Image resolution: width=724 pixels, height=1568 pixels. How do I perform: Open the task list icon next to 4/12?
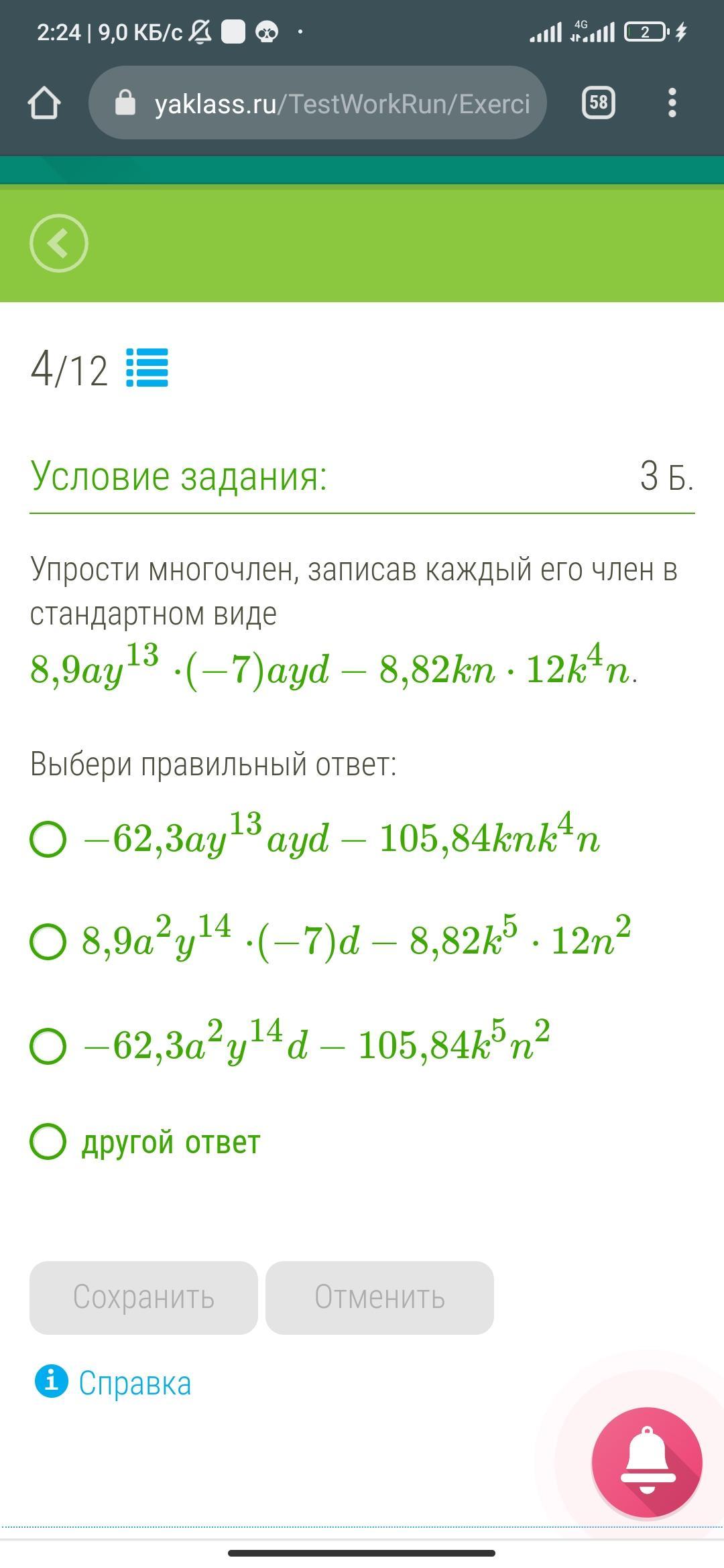pos(147,368)
